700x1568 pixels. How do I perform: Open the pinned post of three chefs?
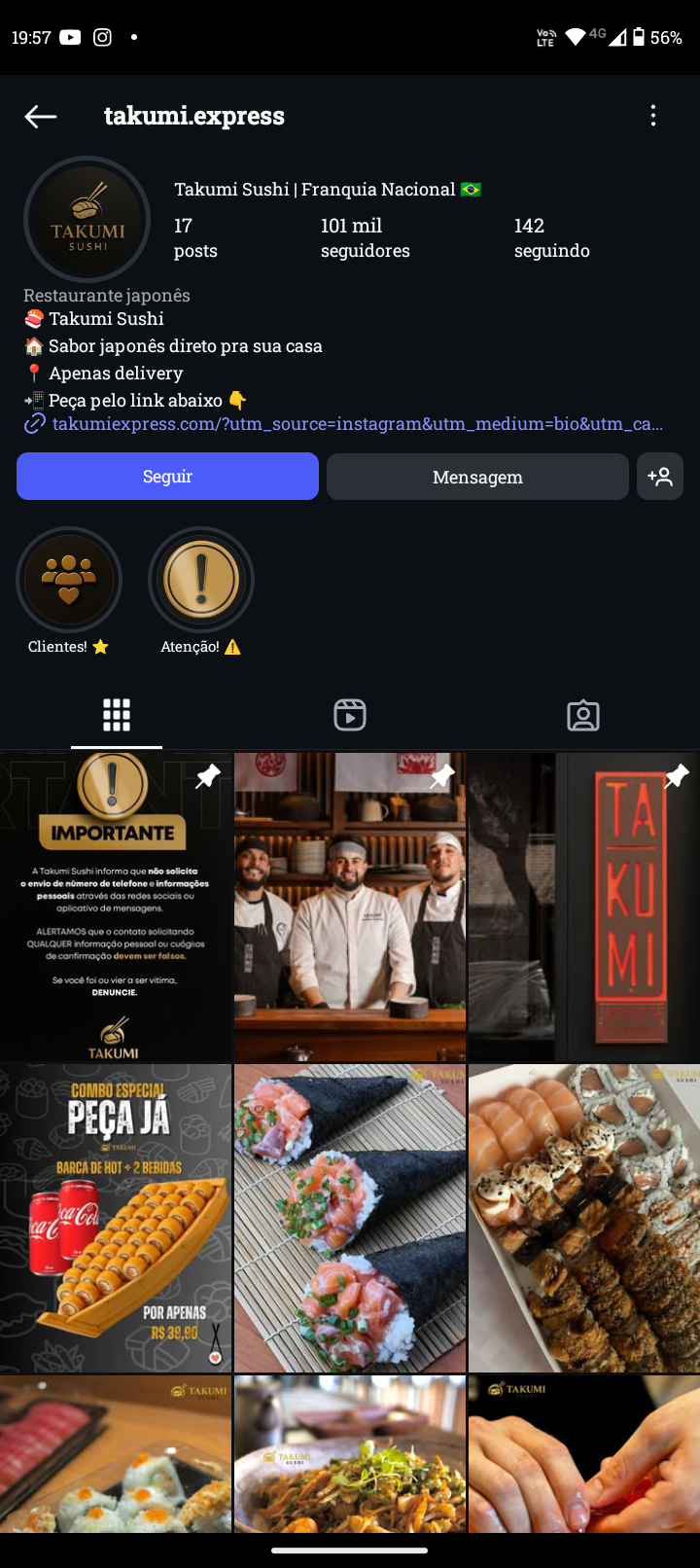pos(350,907)
